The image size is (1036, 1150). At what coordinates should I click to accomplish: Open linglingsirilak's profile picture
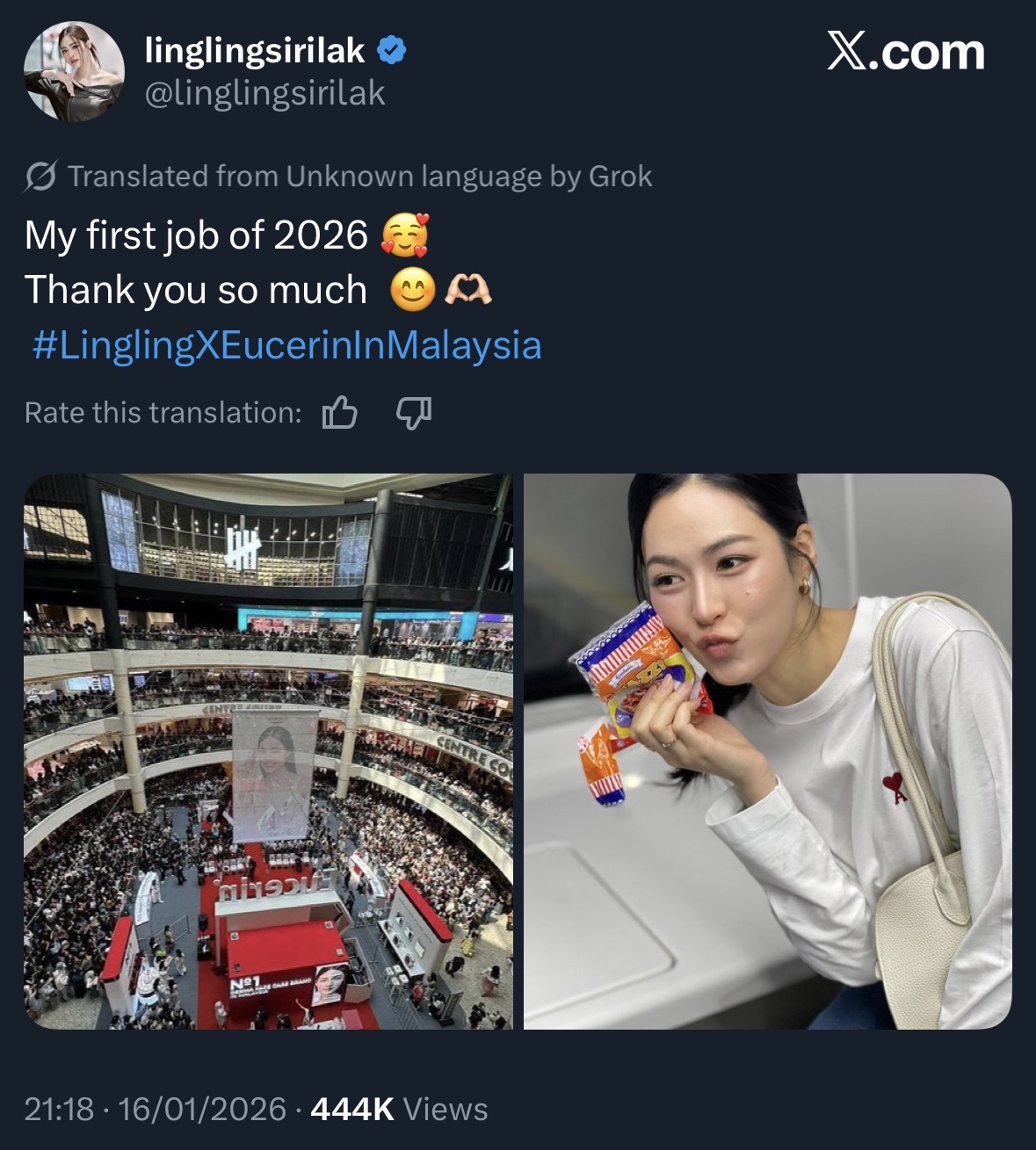click(x=74, y=72)
